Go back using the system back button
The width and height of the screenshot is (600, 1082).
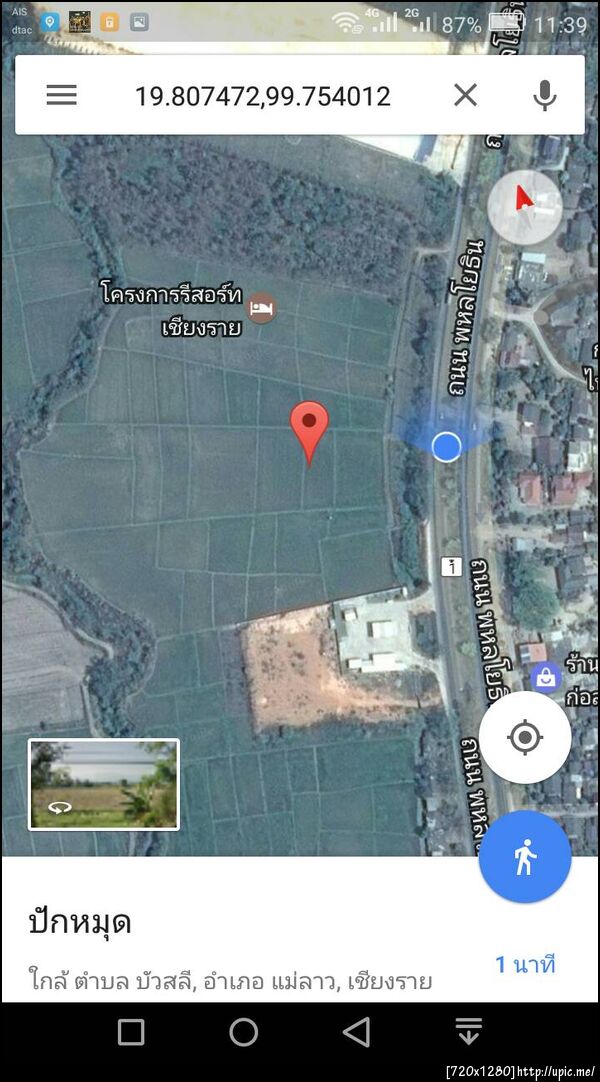point(355,1032)
